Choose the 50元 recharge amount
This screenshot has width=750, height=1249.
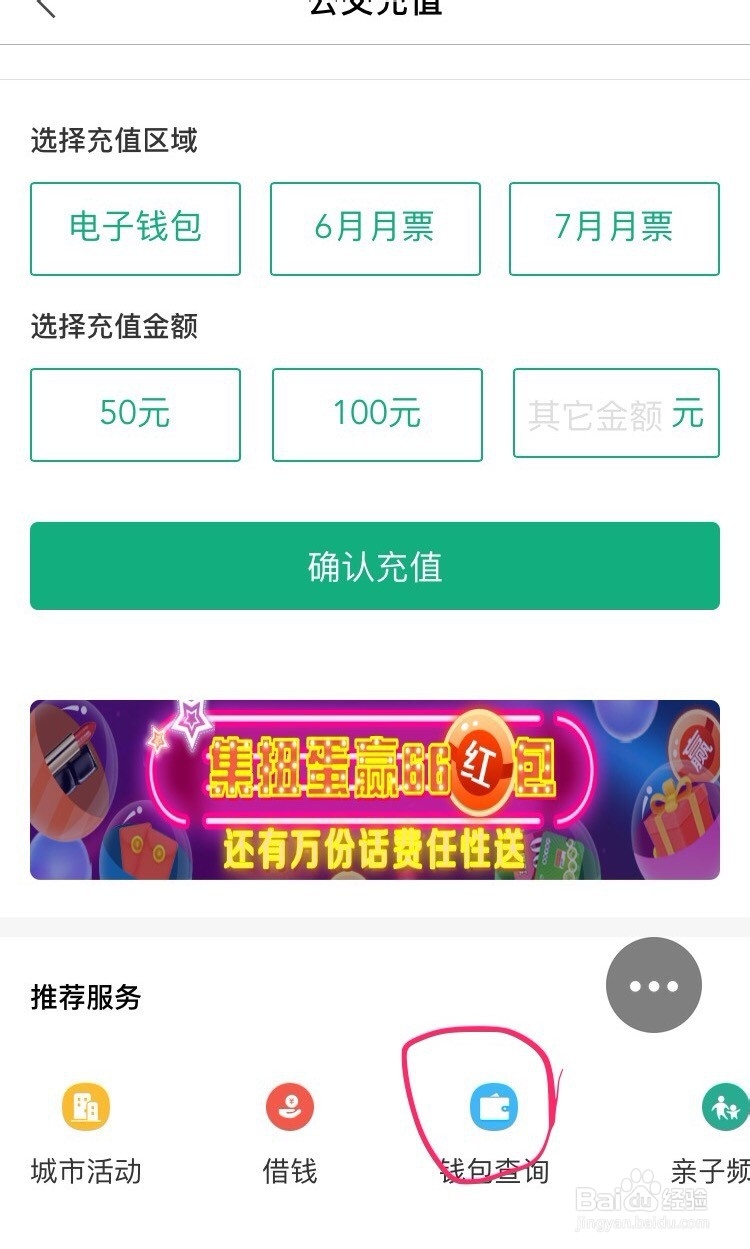(x=135, y=414)
